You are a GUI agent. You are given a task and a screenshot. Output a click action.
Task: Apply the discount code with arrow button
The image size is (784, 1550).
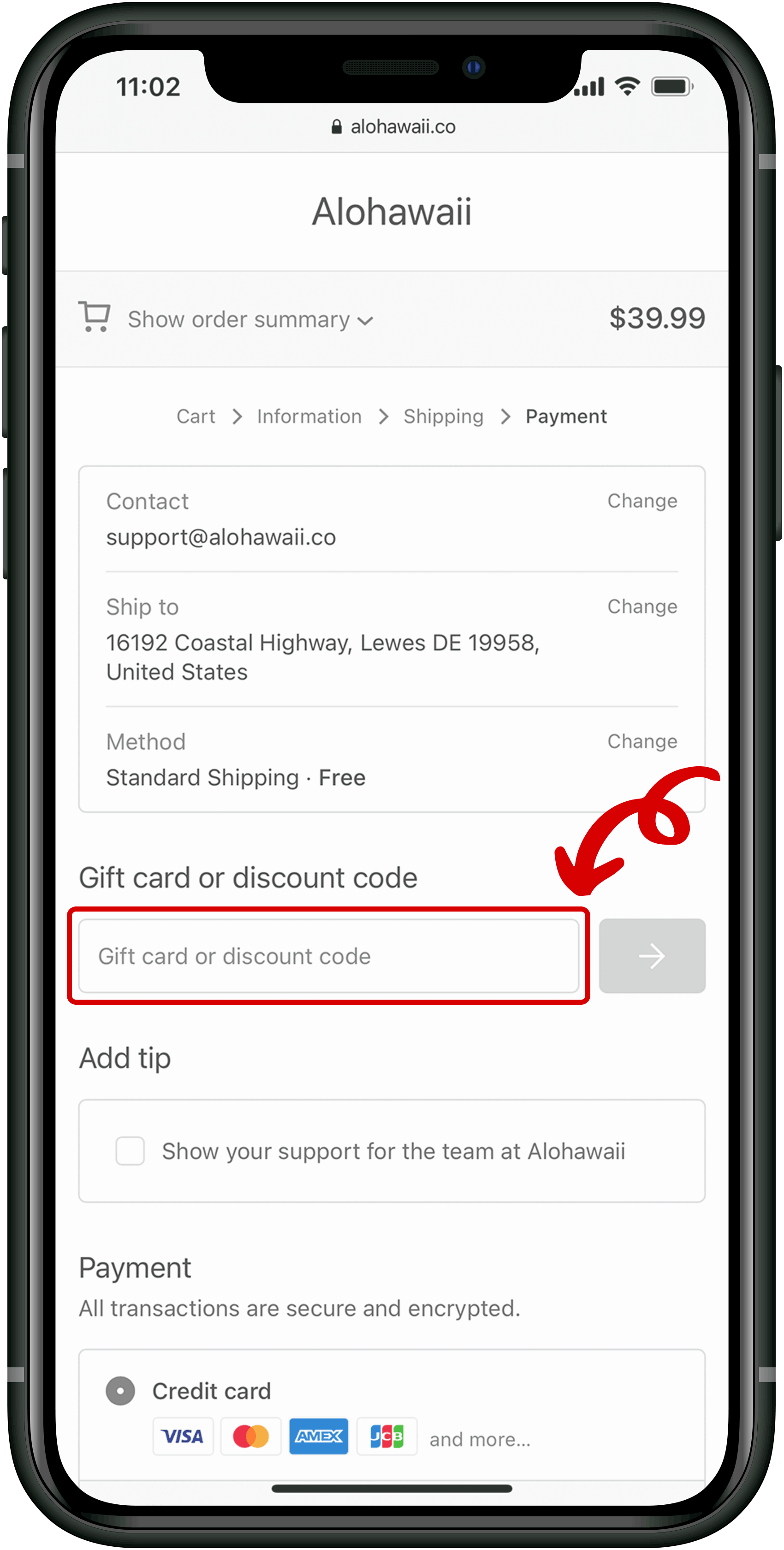pos(652,956)
